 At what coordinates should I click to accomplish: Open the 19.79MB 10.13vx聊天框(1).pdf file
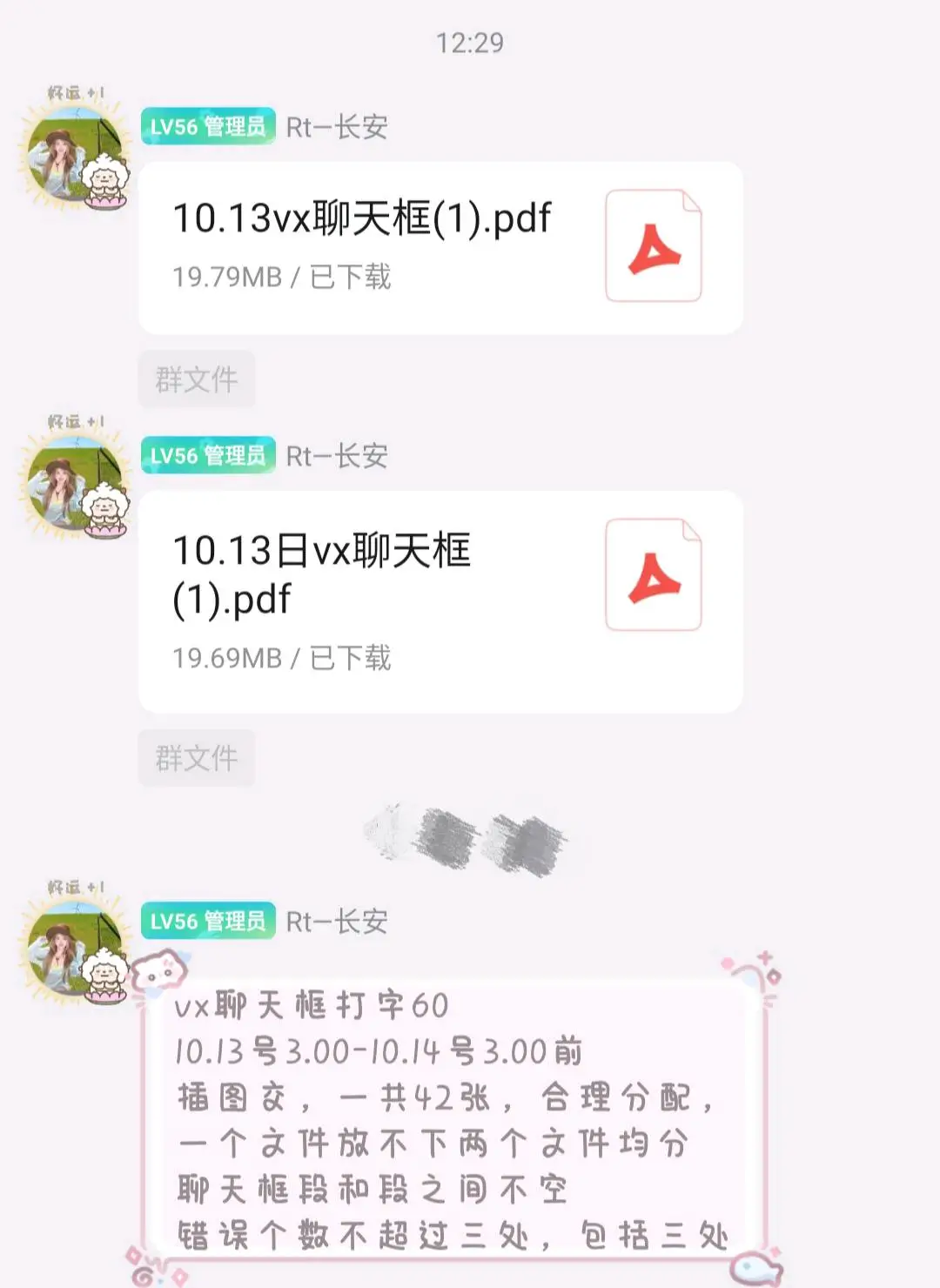(440, 248)
